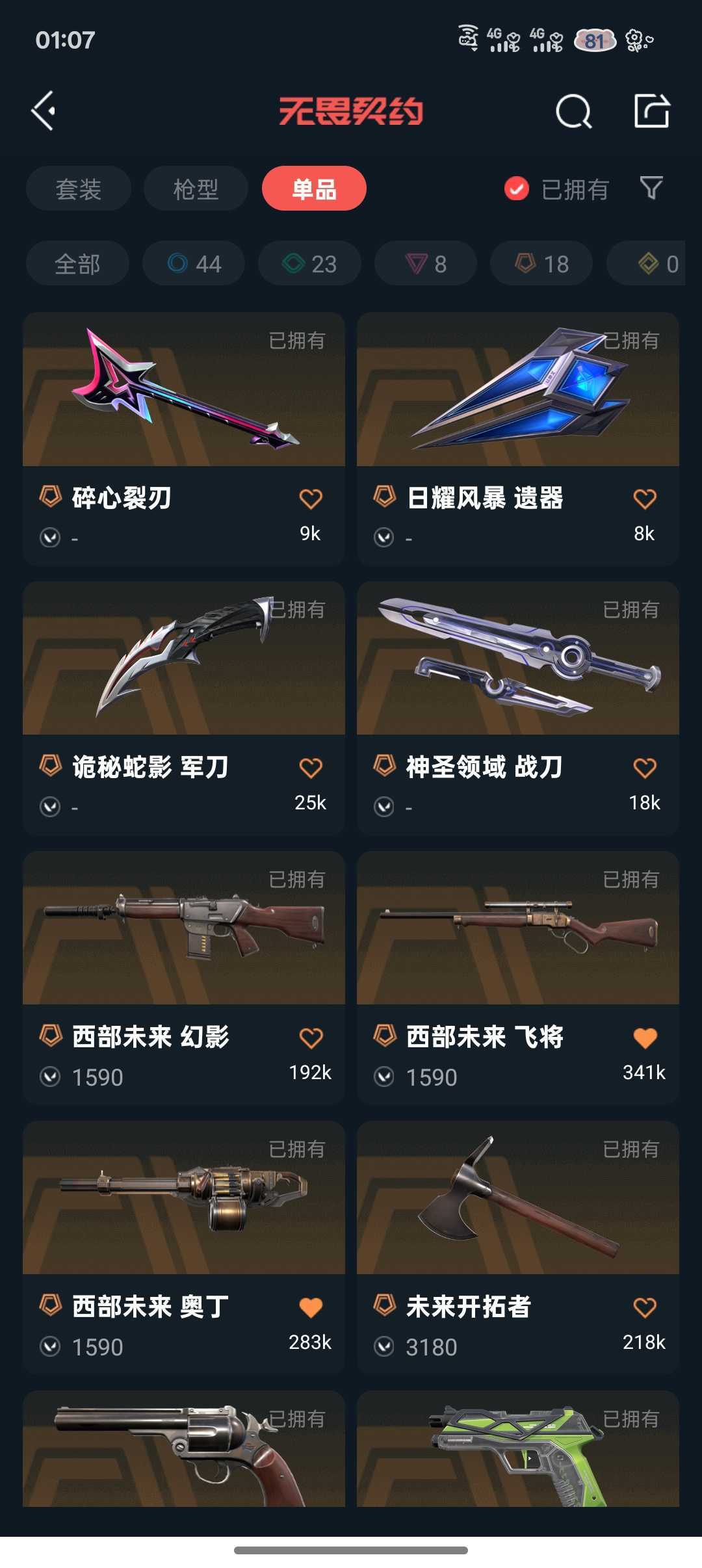Like the 日耀风暴 遗器 skin
Viewport: 702px width, 1568px height.
[x=644, y=499]
